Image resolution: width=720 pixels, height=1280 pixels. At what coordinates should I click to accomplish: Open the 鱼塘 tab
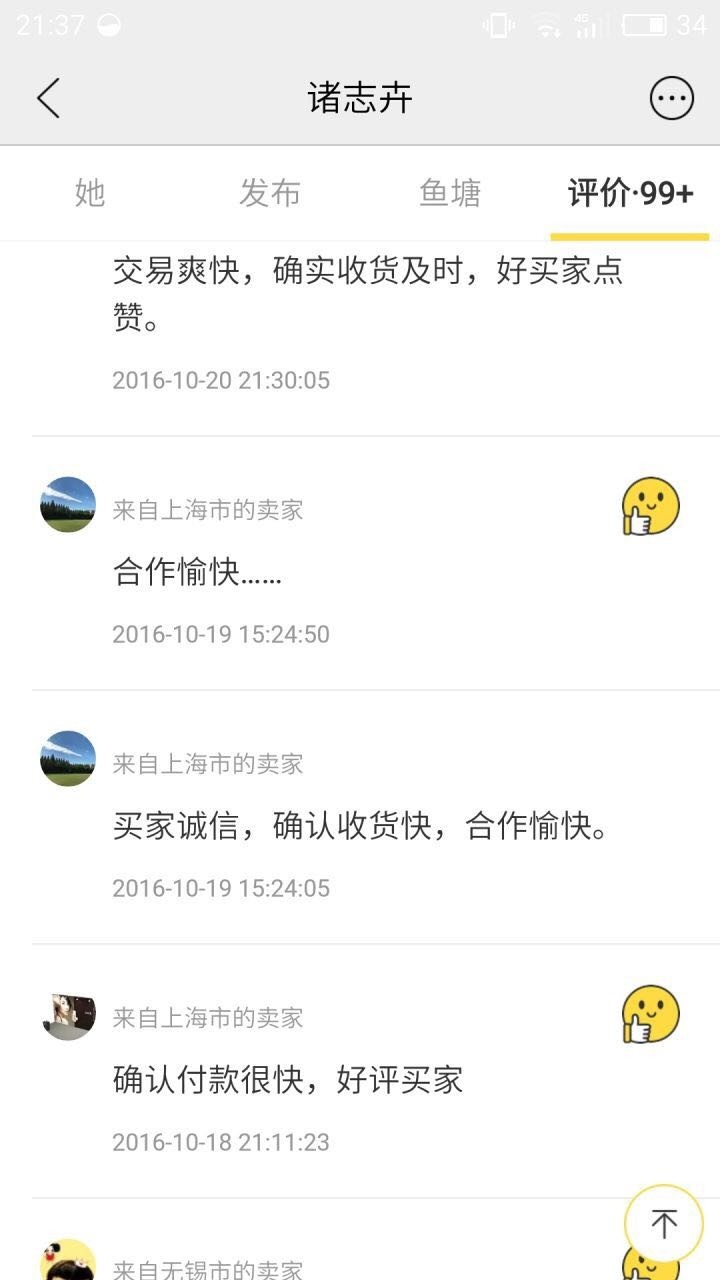[448, 193]
